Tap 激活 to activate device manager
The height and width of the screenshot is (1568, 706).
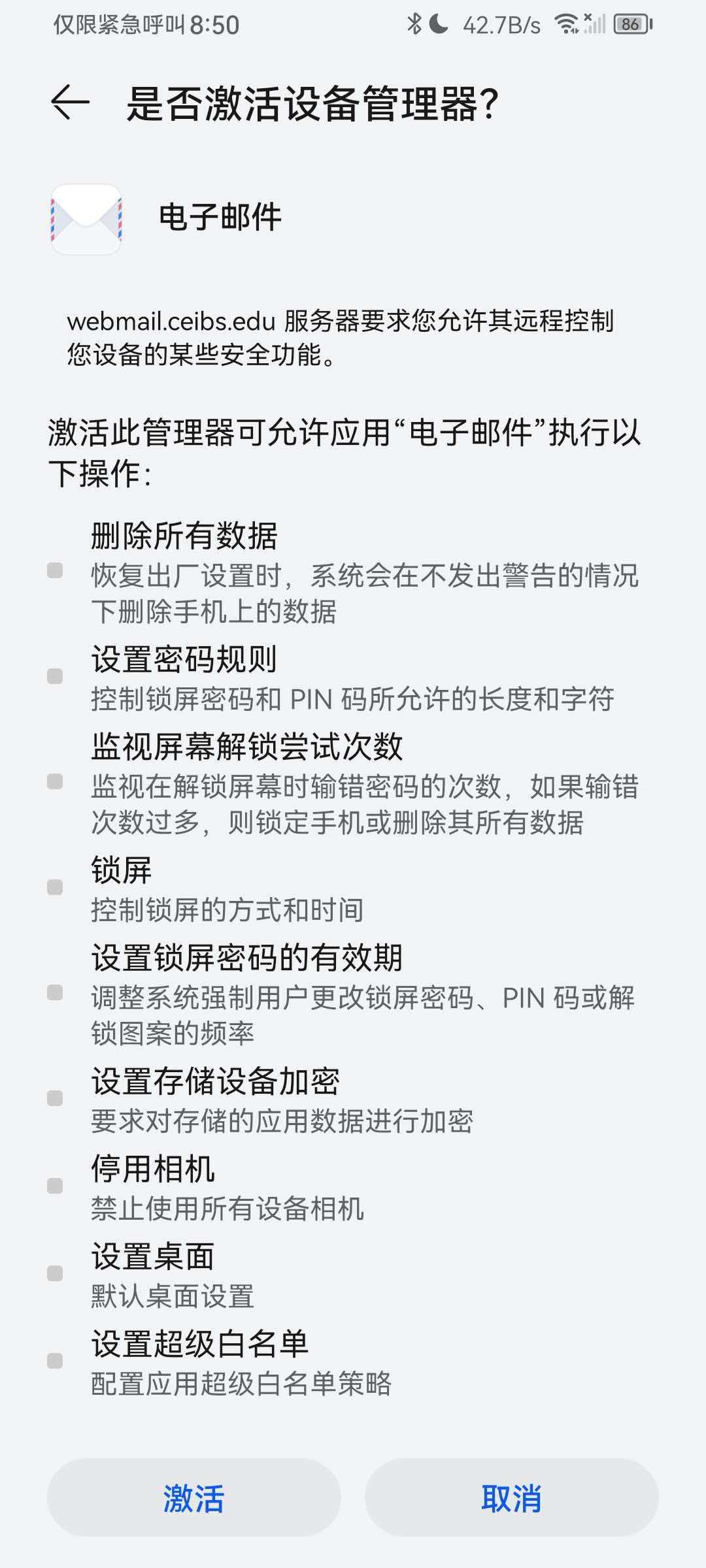pyautogui.click(x=193, y=1497)
